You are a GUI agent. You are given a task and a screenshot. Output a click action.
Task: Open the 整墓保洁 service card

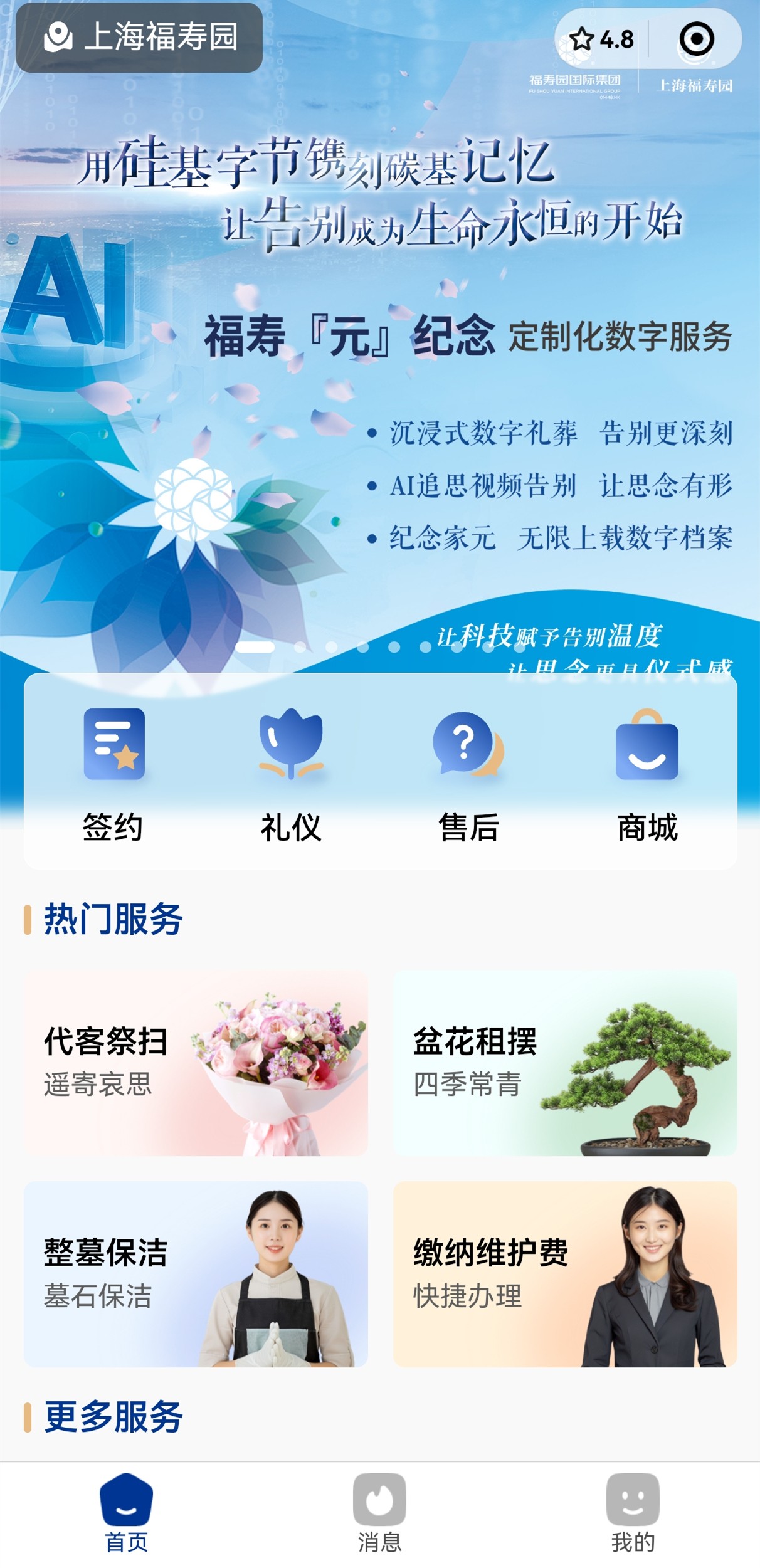[x=196, y=1274]
